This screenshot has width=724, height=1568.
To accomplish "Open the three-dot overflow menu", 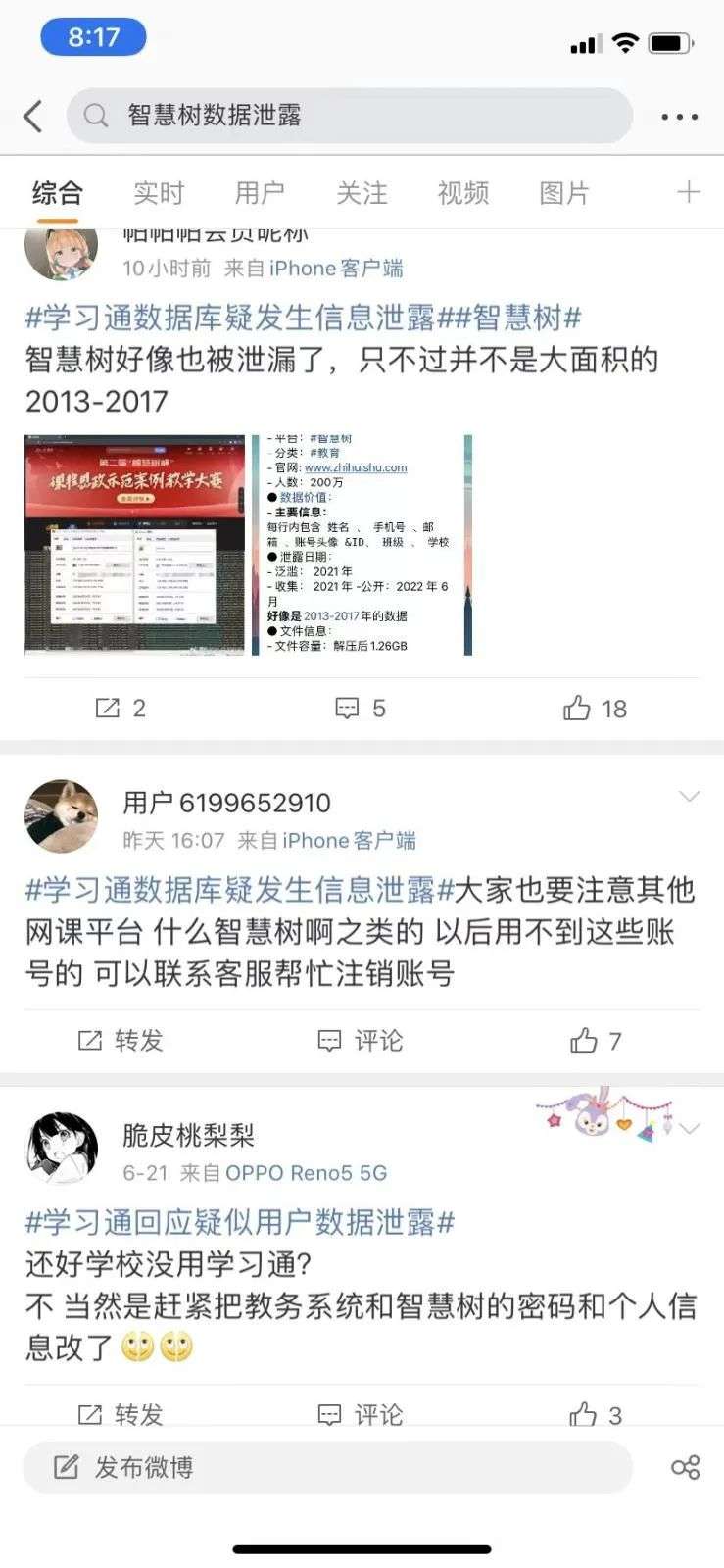I will click(x=679, y=117).
